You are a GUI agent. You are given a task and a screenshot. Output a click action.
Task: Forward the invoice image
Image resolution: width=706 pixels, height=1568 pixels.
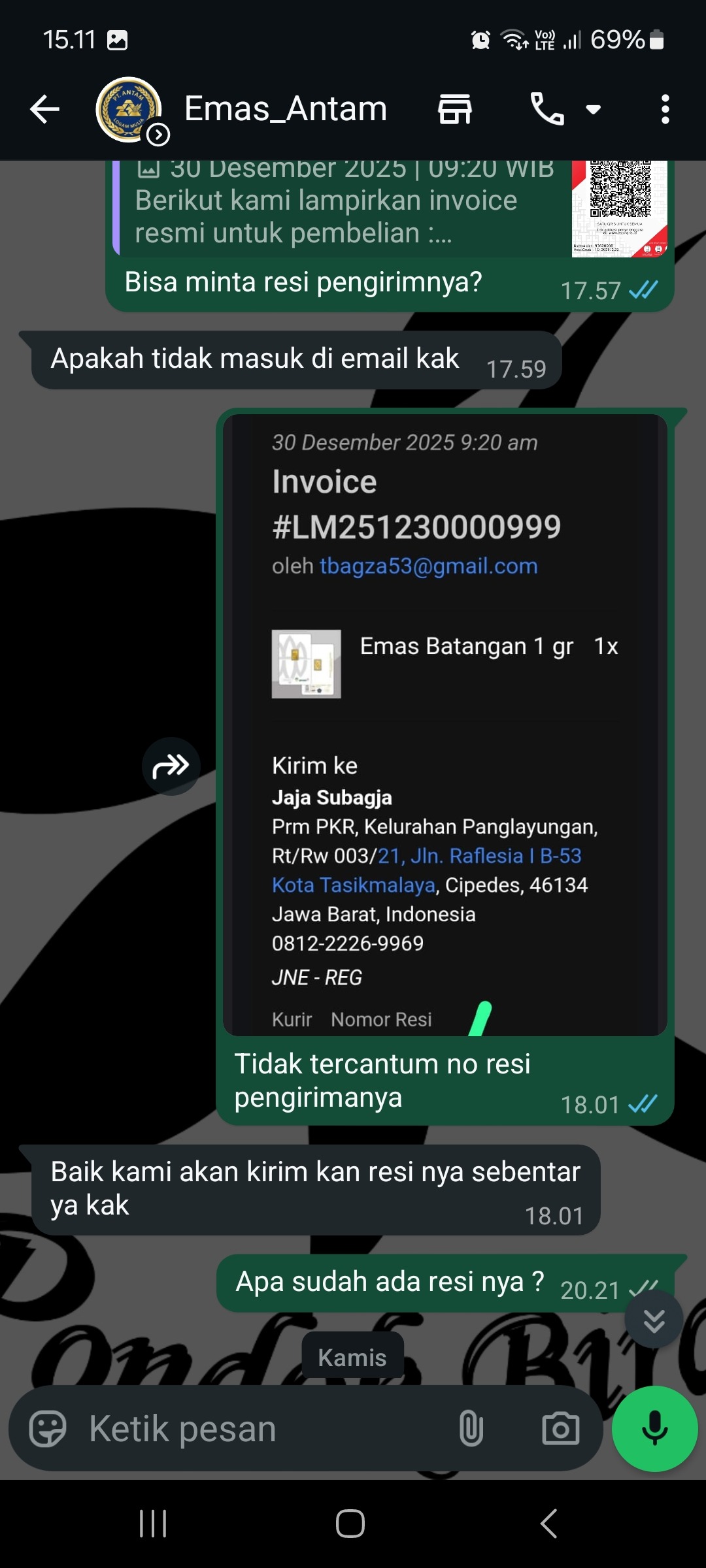click(x=171, y=766)
